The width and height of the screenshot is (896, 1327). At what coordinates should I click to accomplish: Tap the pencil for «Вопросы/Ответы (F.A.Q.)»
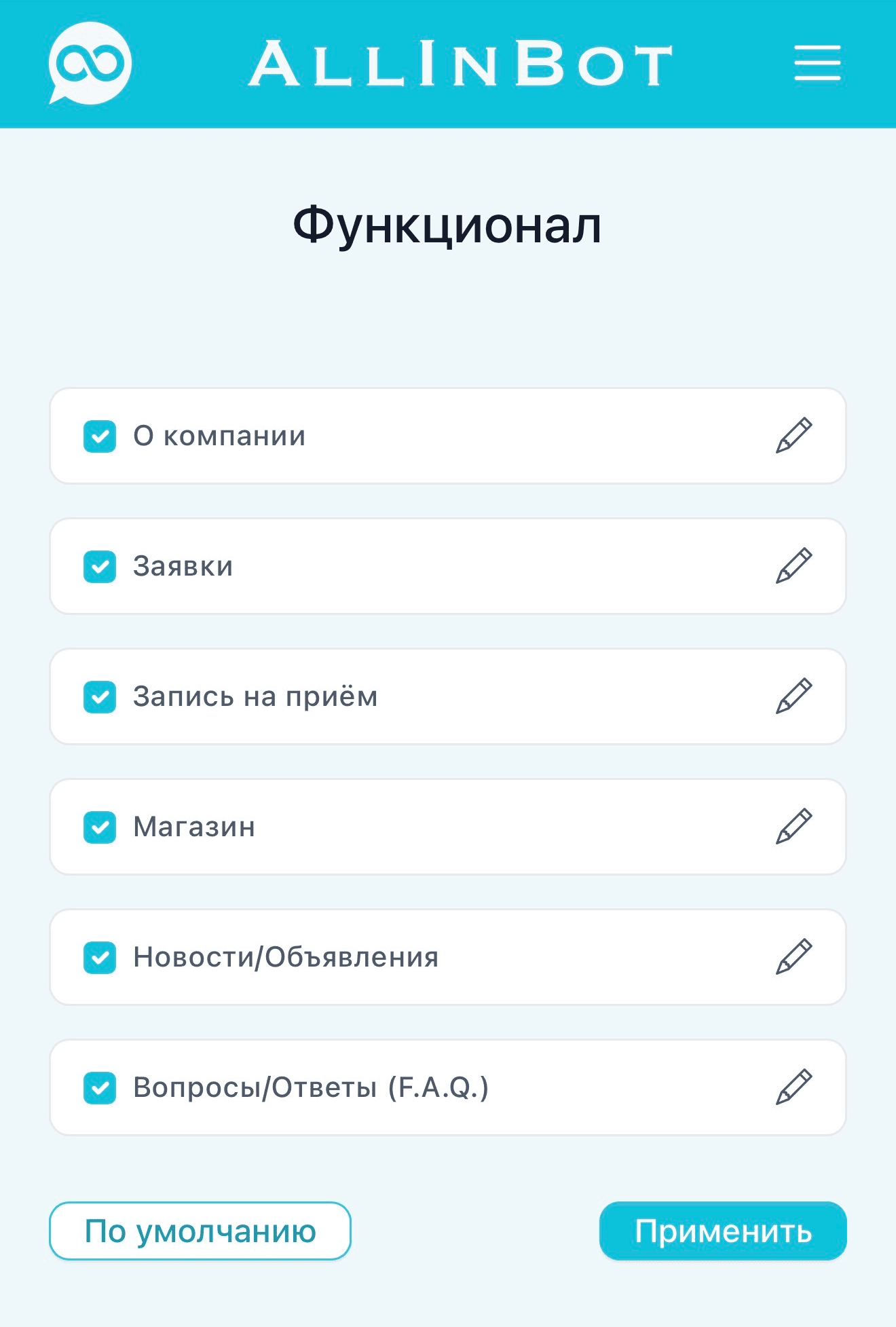click(794, 1087)
